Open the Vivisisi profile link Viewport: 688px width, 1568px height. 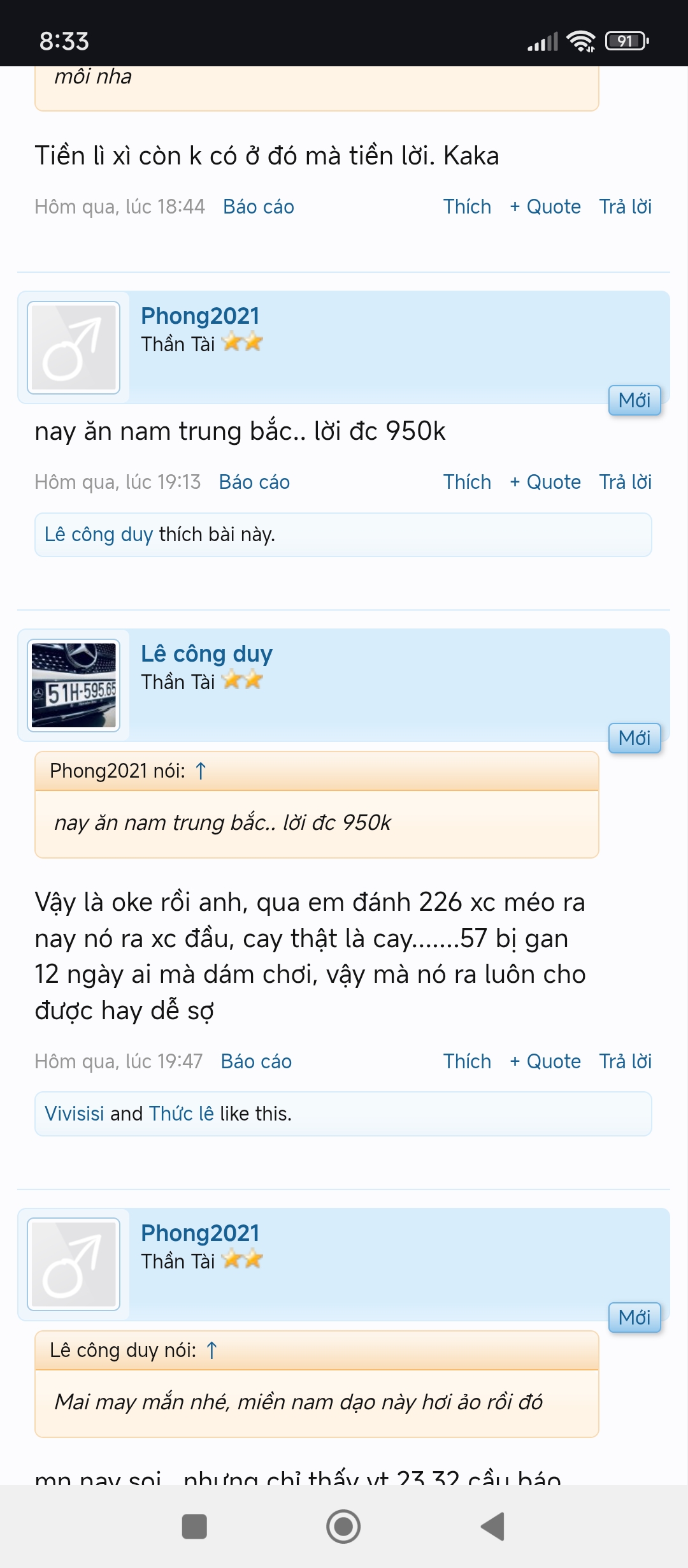tap(75, 1114)
